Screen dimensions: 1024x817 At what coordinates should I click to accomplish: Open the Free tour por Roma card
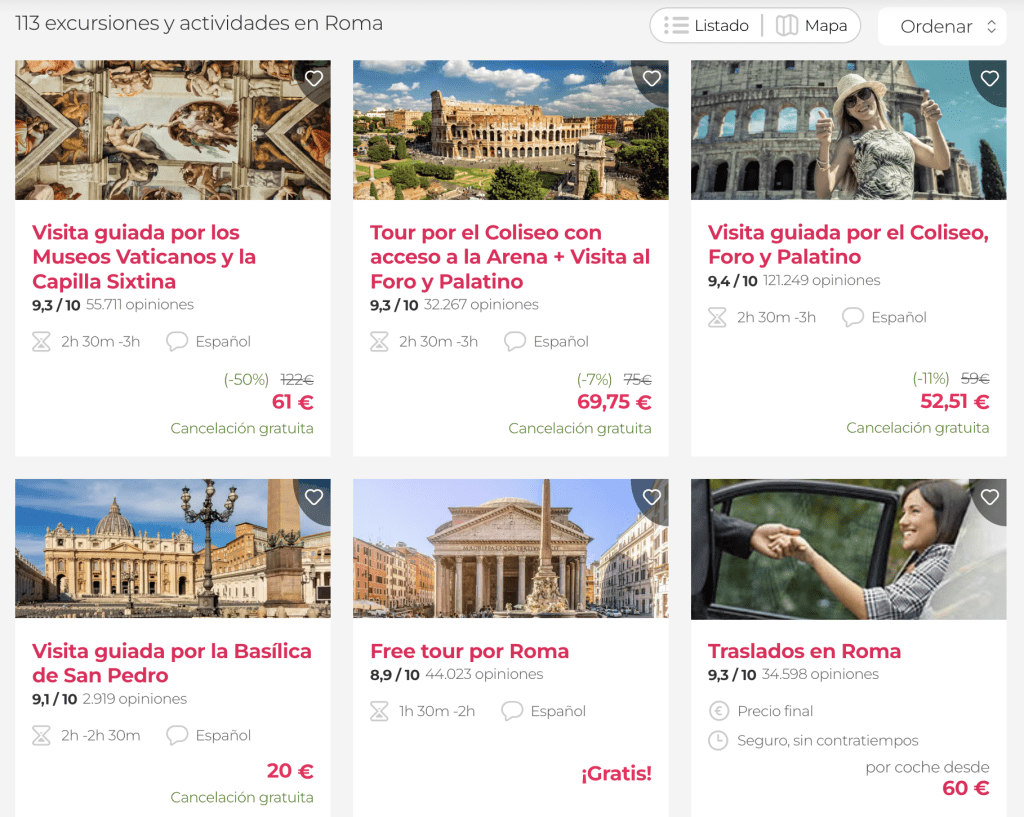tap(469, 651)
